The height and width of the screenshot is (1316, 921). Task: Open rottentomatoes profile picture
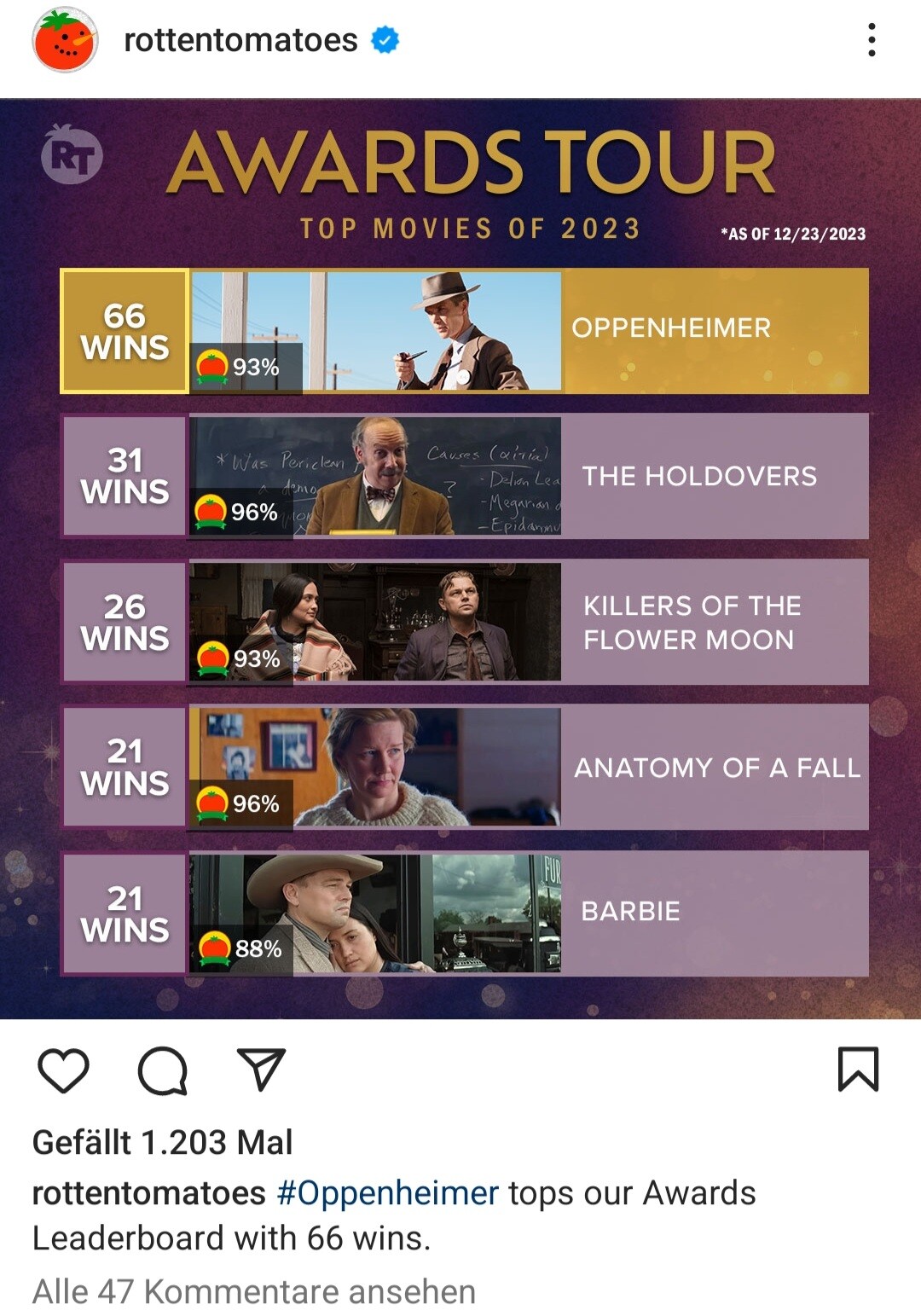(x=65, y=40)
